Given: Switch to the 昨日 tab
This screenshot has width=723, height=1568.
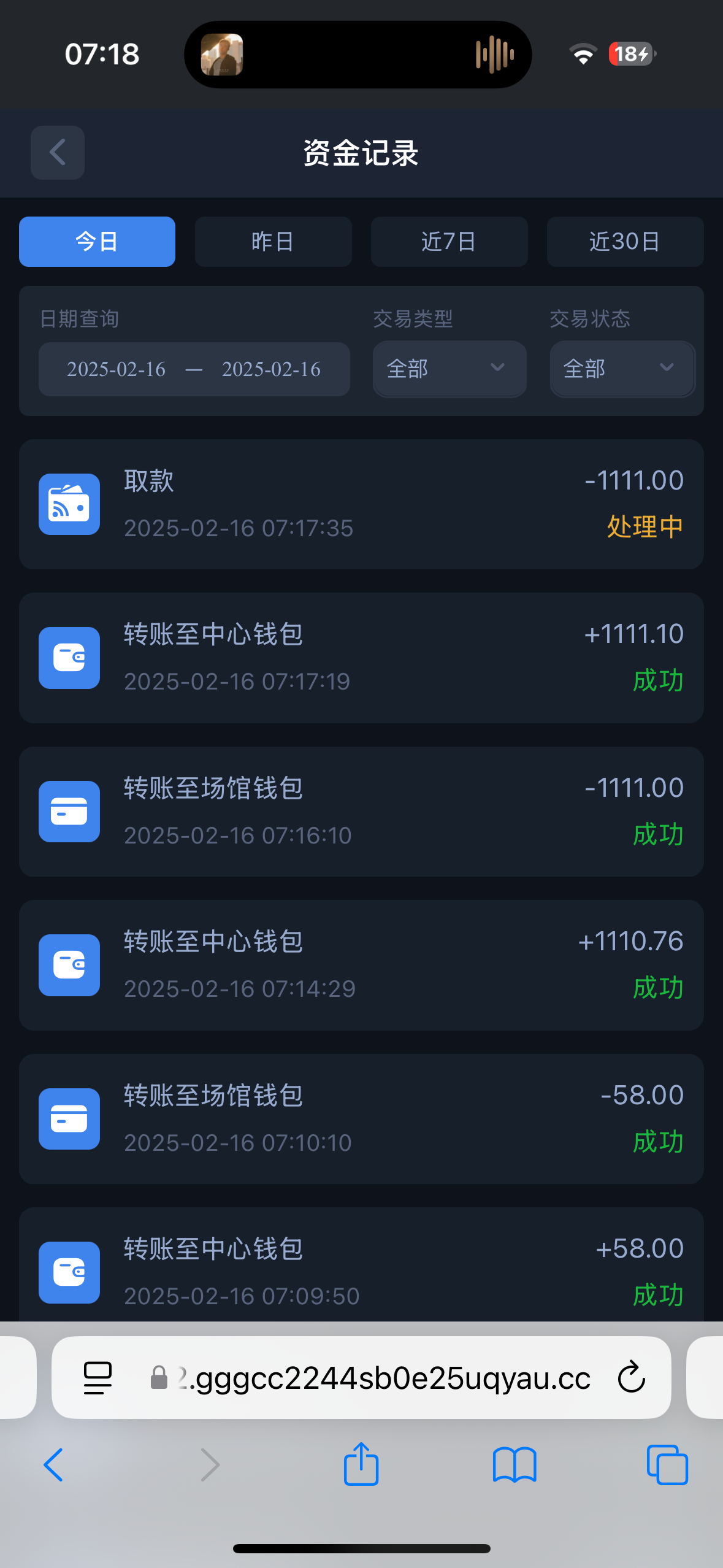Looking at the screenshot, I should [x=273, y=242].
